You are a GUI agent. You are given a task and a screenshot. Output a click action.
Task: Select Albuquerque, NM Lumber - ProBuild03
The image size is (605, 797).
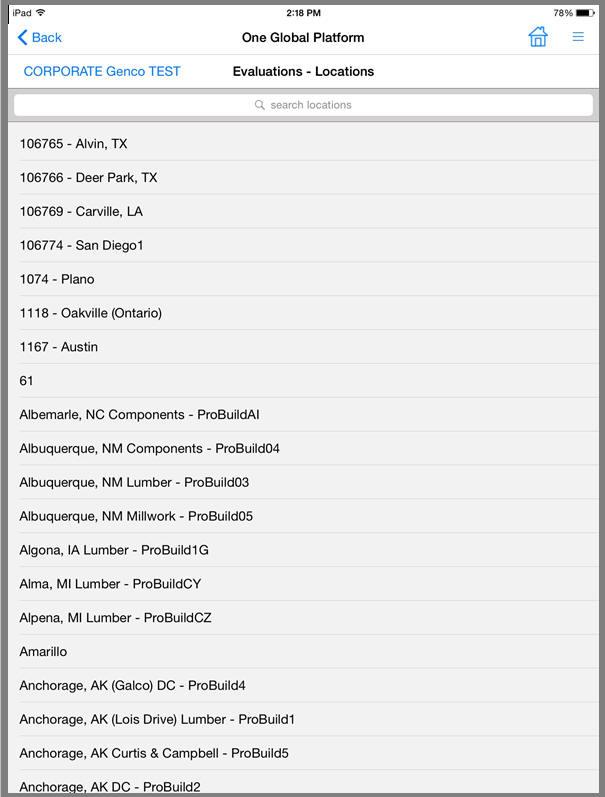(303, 482)
